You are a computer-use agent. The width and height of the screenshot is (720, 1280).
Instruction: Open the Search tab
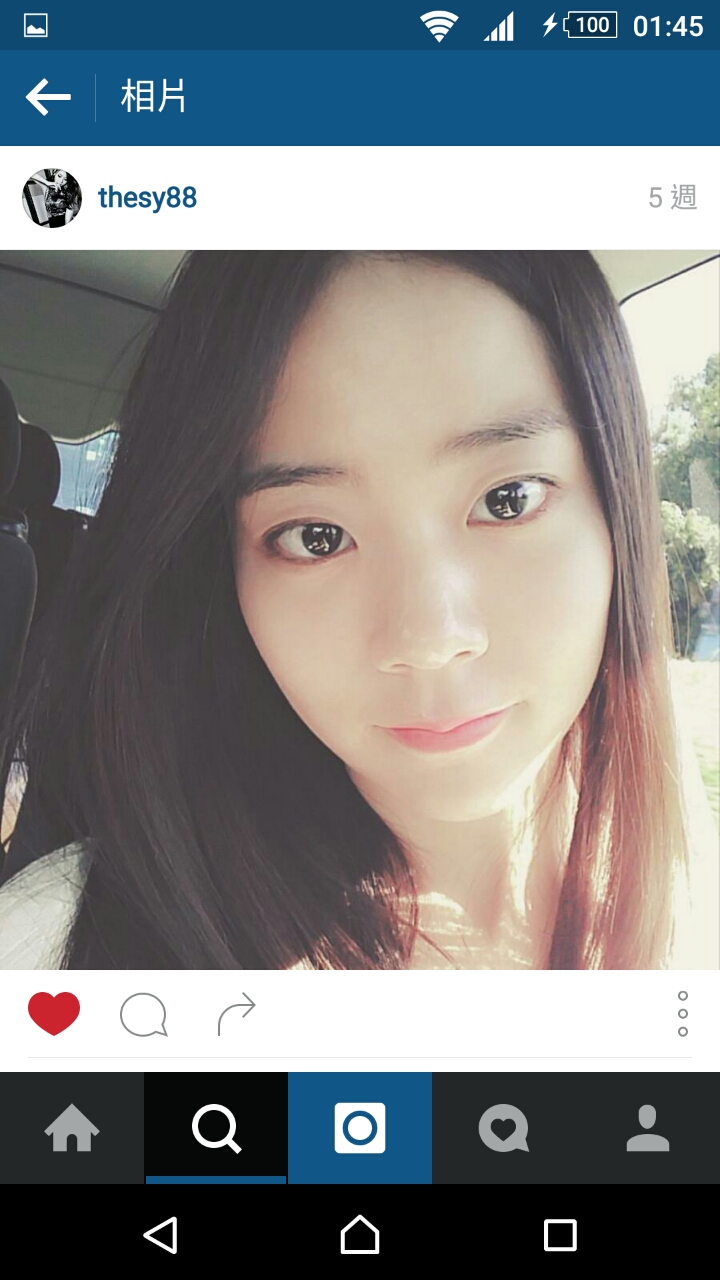click(216, 1128)
